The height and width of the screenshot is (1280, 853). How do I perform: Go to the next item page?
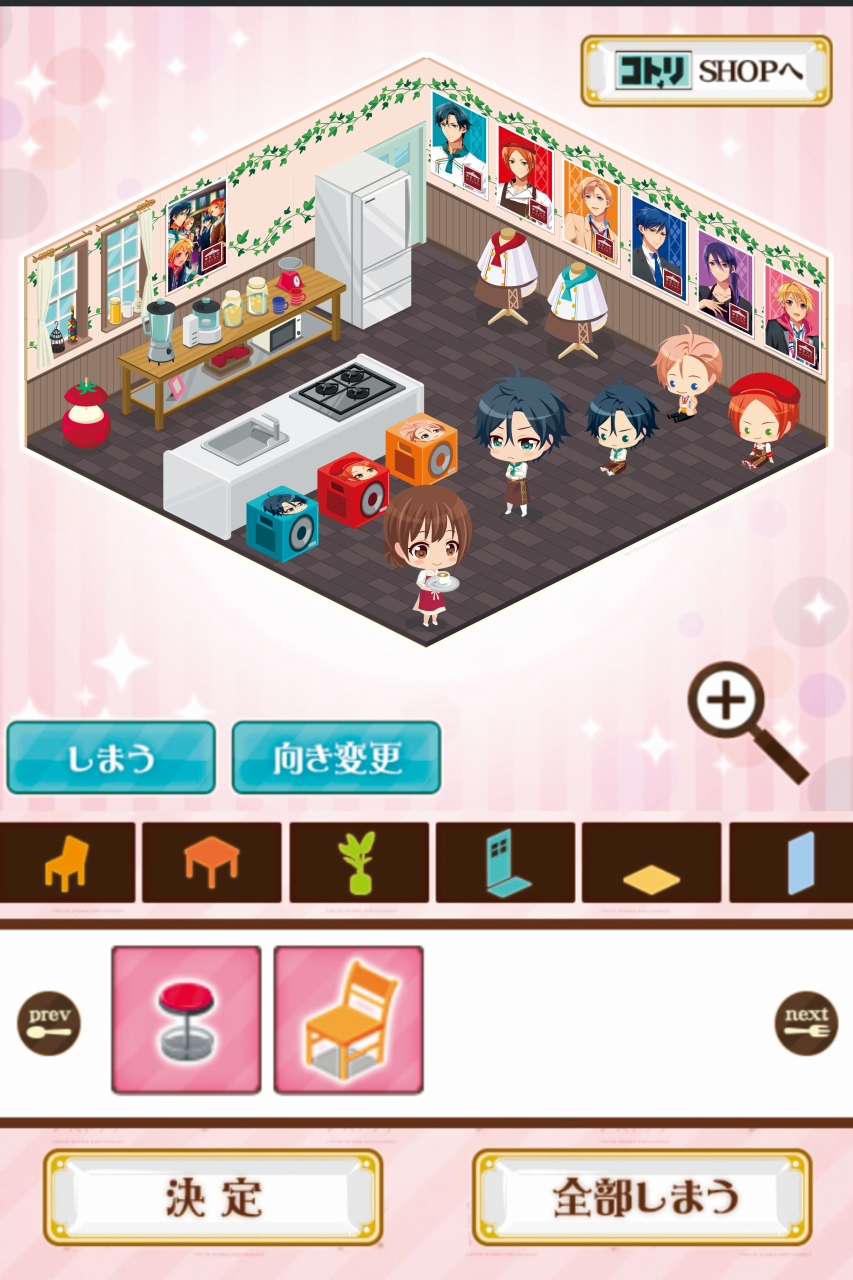(x=806, y=1023)
